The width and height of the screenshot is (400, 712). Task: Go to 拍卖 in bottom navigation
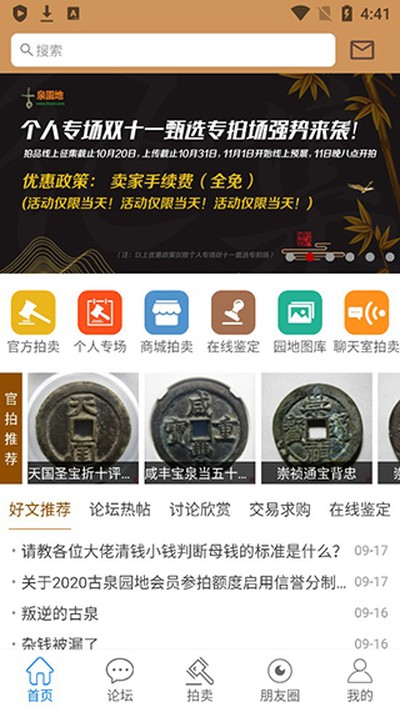[x=200, y=680]
